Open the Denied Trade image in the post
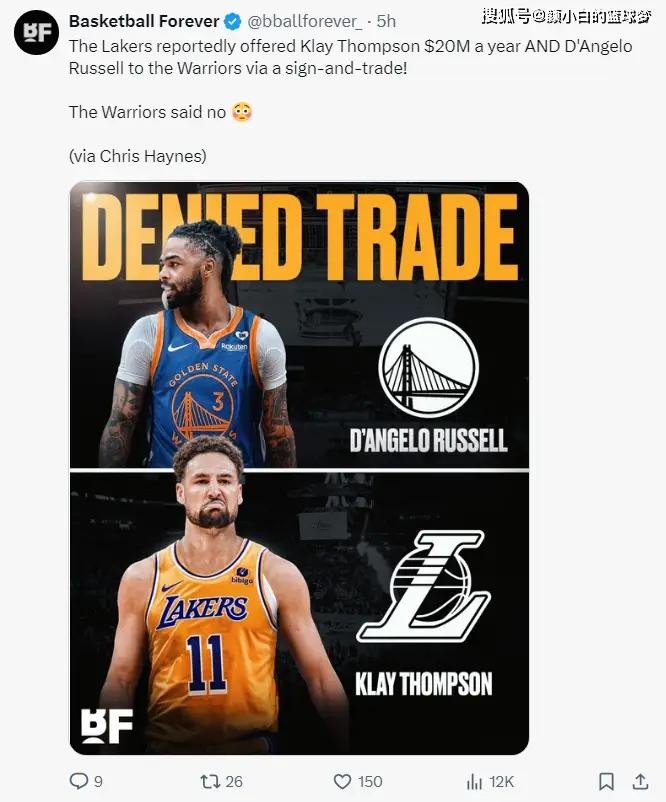Screen dimensions: 666x802 tap(298, 467)
